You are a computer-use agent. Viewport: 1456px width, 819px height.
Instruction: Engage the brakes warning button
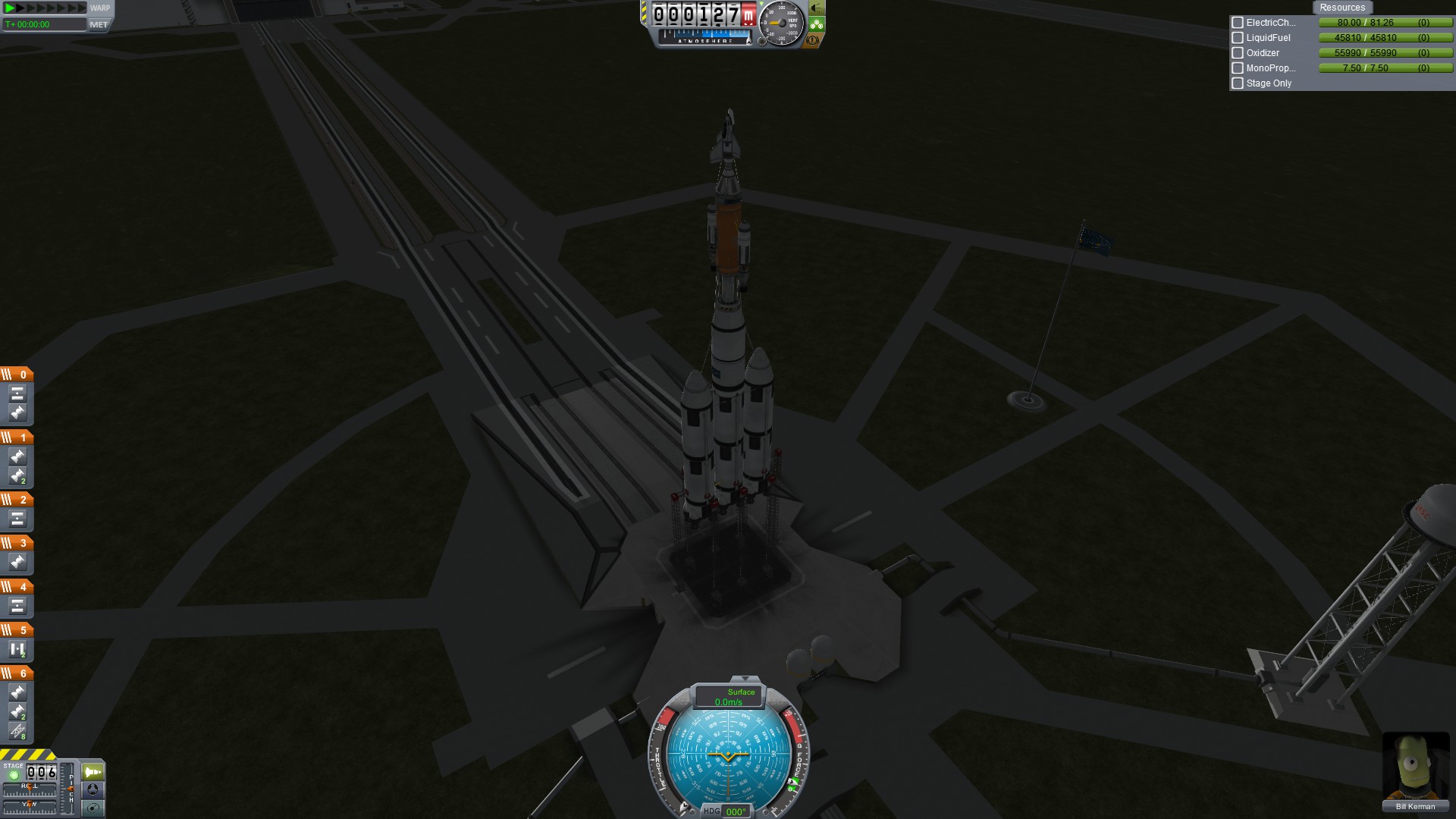(813, 40)
